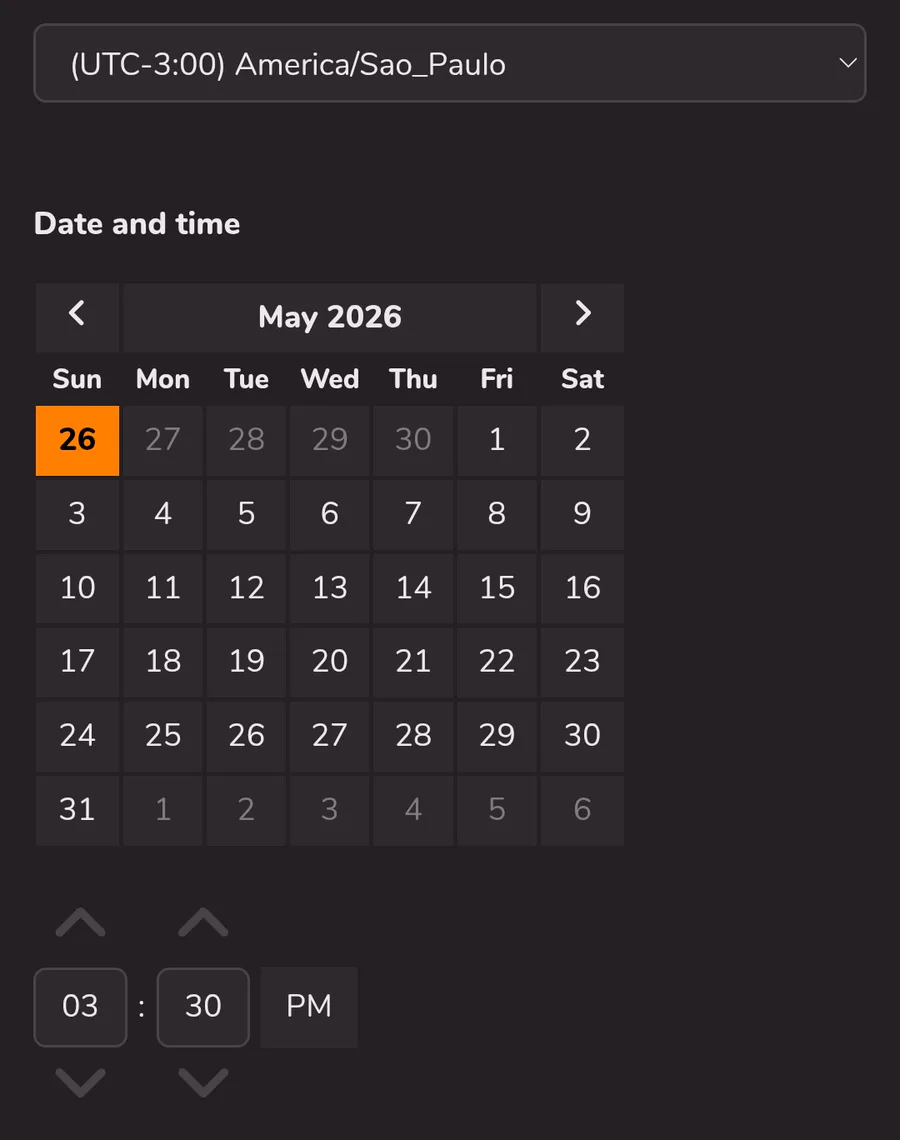Increase the minutes with the up arrow
The height and width of the screenshot is (1140, 900).
pos(203,923)
